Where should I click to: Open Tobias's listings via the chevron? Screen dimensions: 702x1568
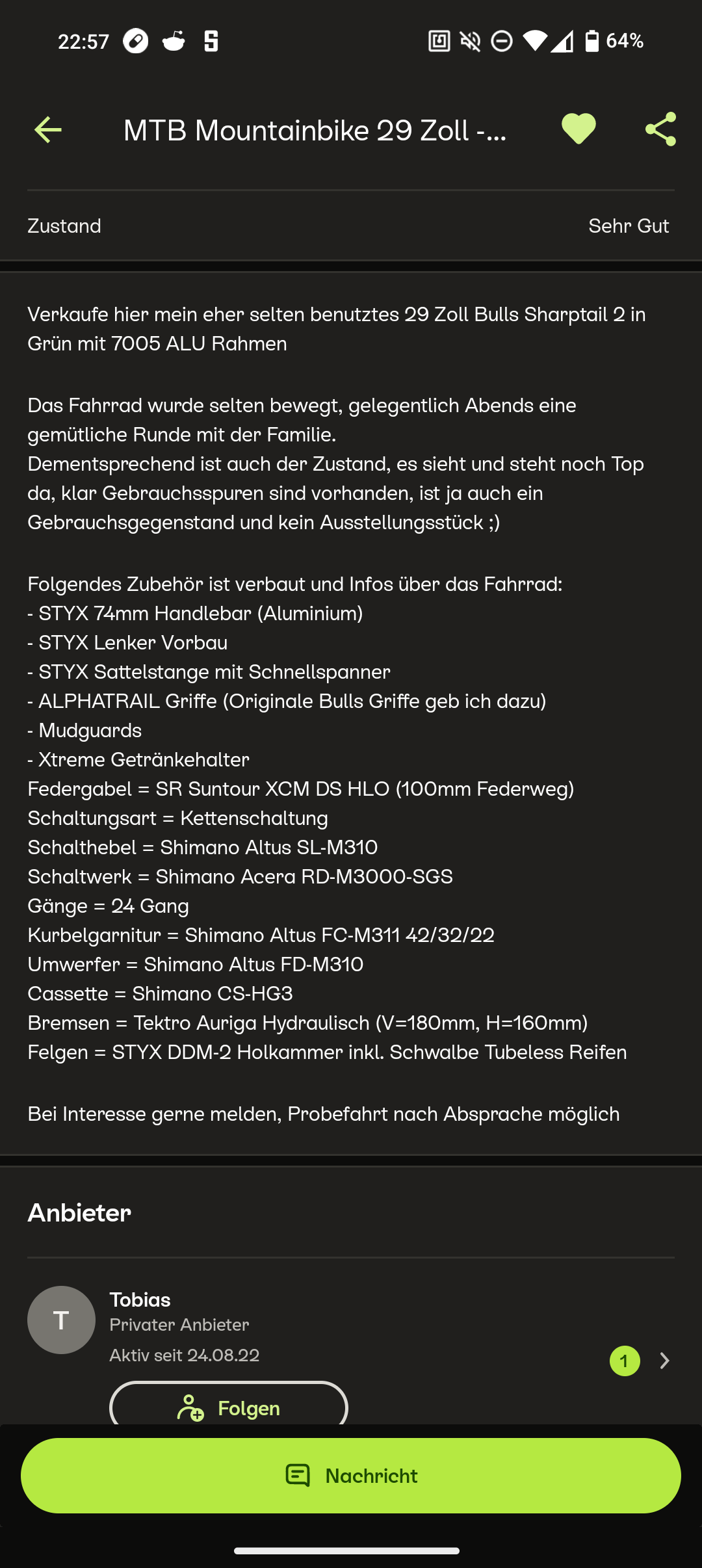tap(664, 1361)
